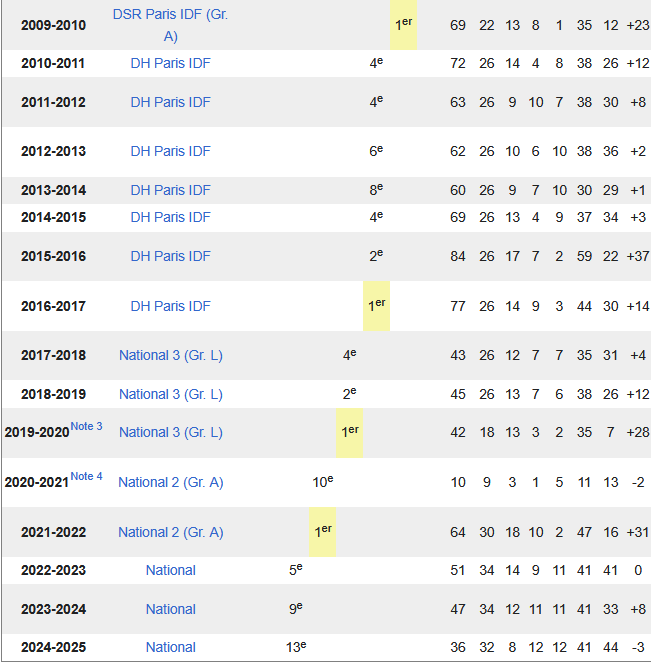
Task: Tap DSR Paris IDF link for 2015-2016
Action: 170,256
